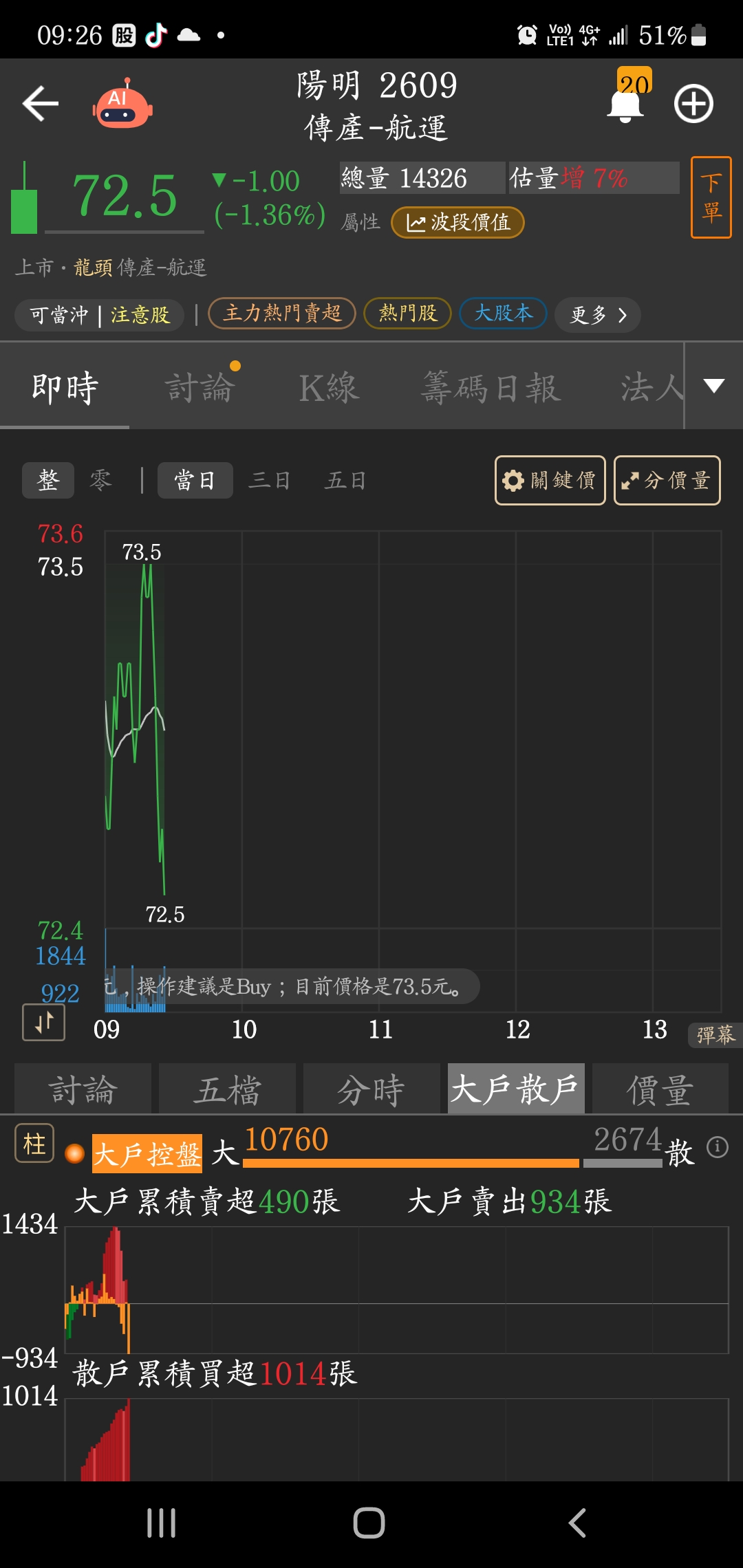Select the 主力熱門賣超 tag
This screenshot has height=1568, width=743.
click(282, 314)
